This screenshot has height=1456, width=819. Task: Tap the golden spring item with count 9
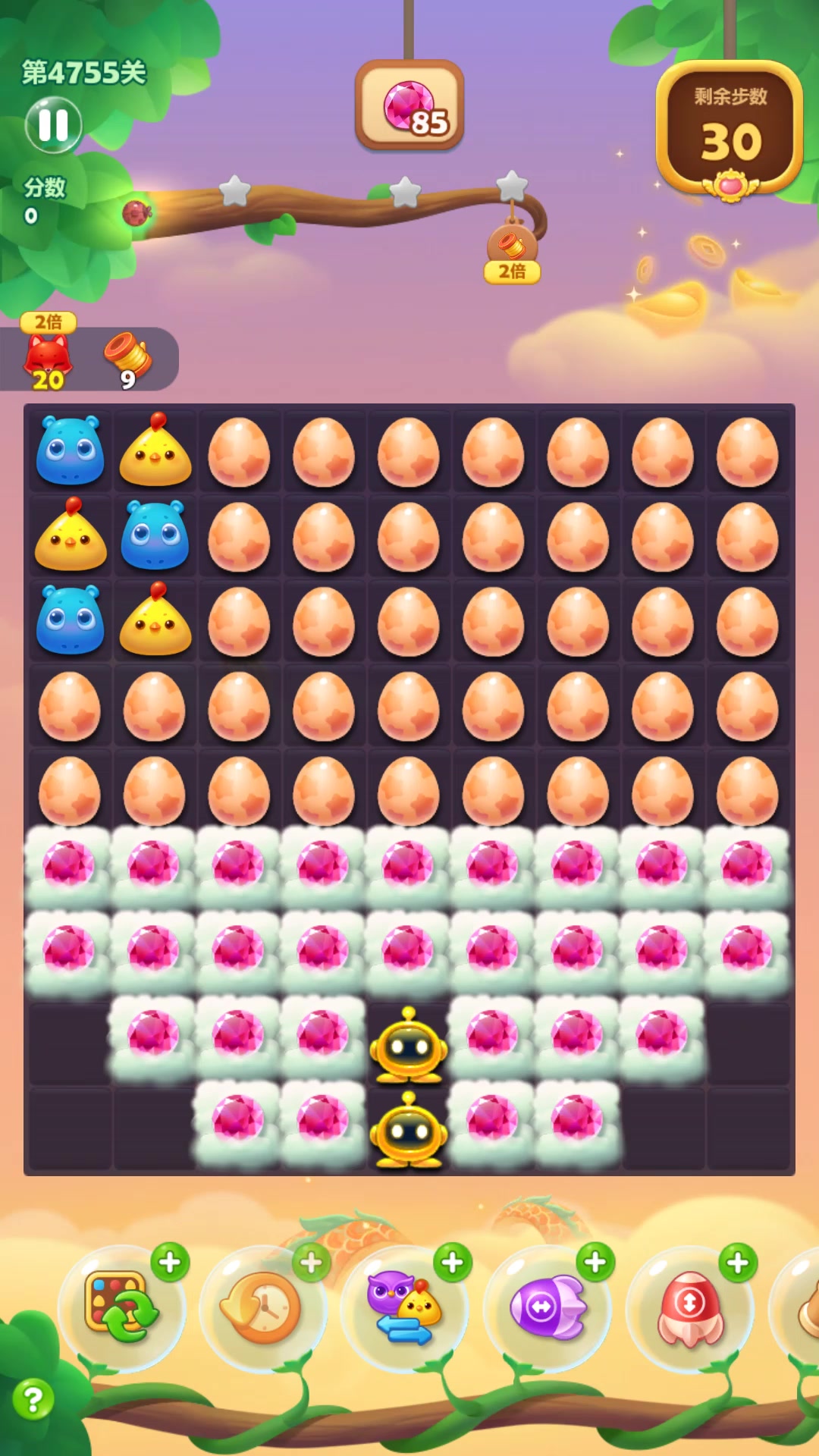pyautogui.click(x=127, y=359)
